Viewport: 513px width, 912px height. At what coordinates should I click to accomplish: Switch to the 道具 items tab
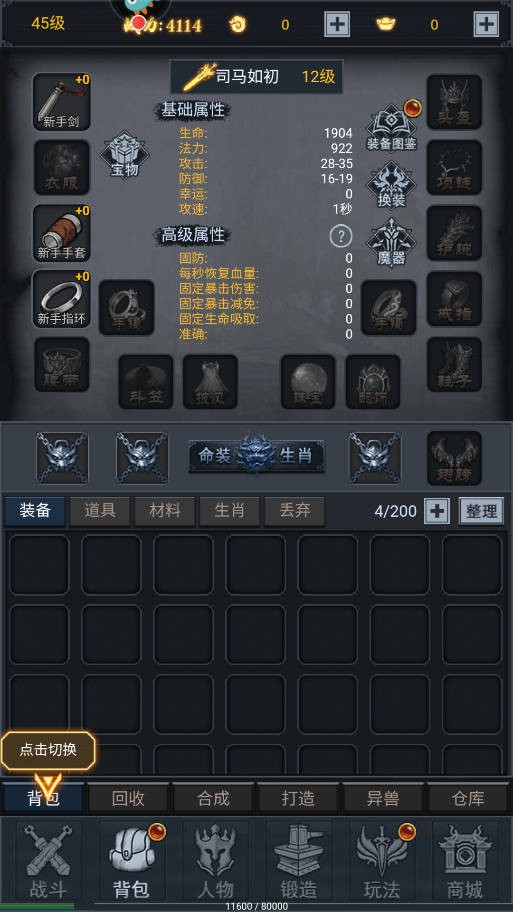pyautogui.click(x=99, y=511)
